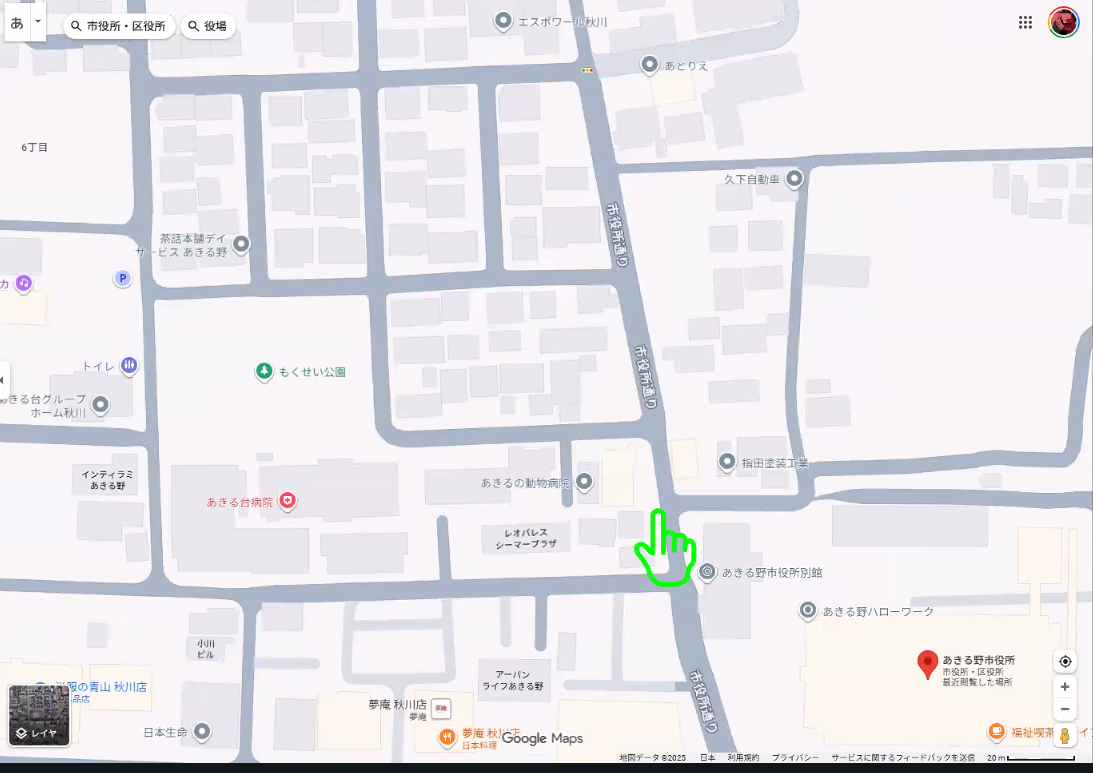This screenshot has height=773, width=1093.
Task: Open the Google apps grid
Action: tap(1025, 23)
